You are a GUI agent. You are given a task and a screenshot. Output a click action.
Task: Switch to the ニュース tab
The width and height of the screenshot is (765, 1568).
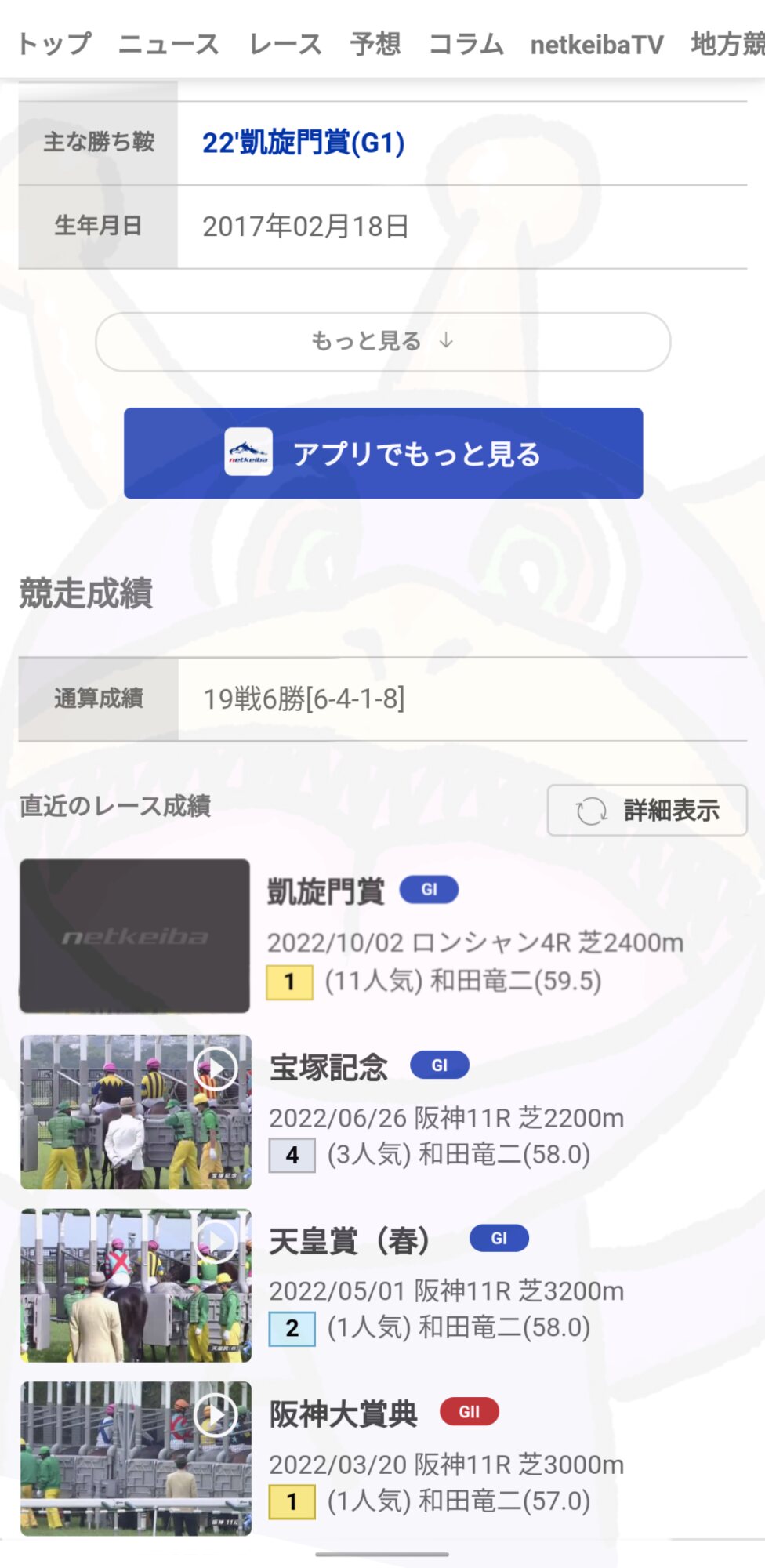169,44
